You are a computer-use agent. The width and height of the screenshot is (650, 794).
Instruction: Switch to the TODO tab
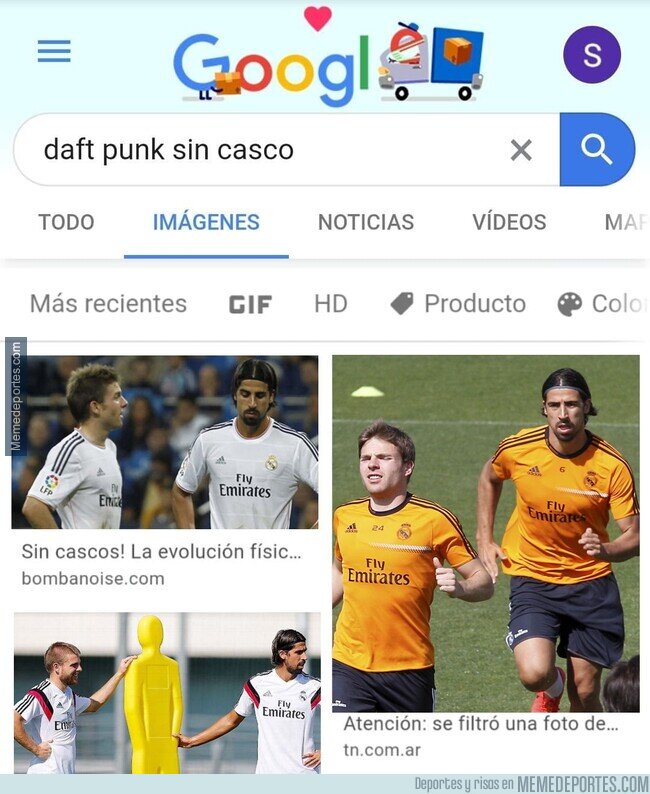point(66,222)
